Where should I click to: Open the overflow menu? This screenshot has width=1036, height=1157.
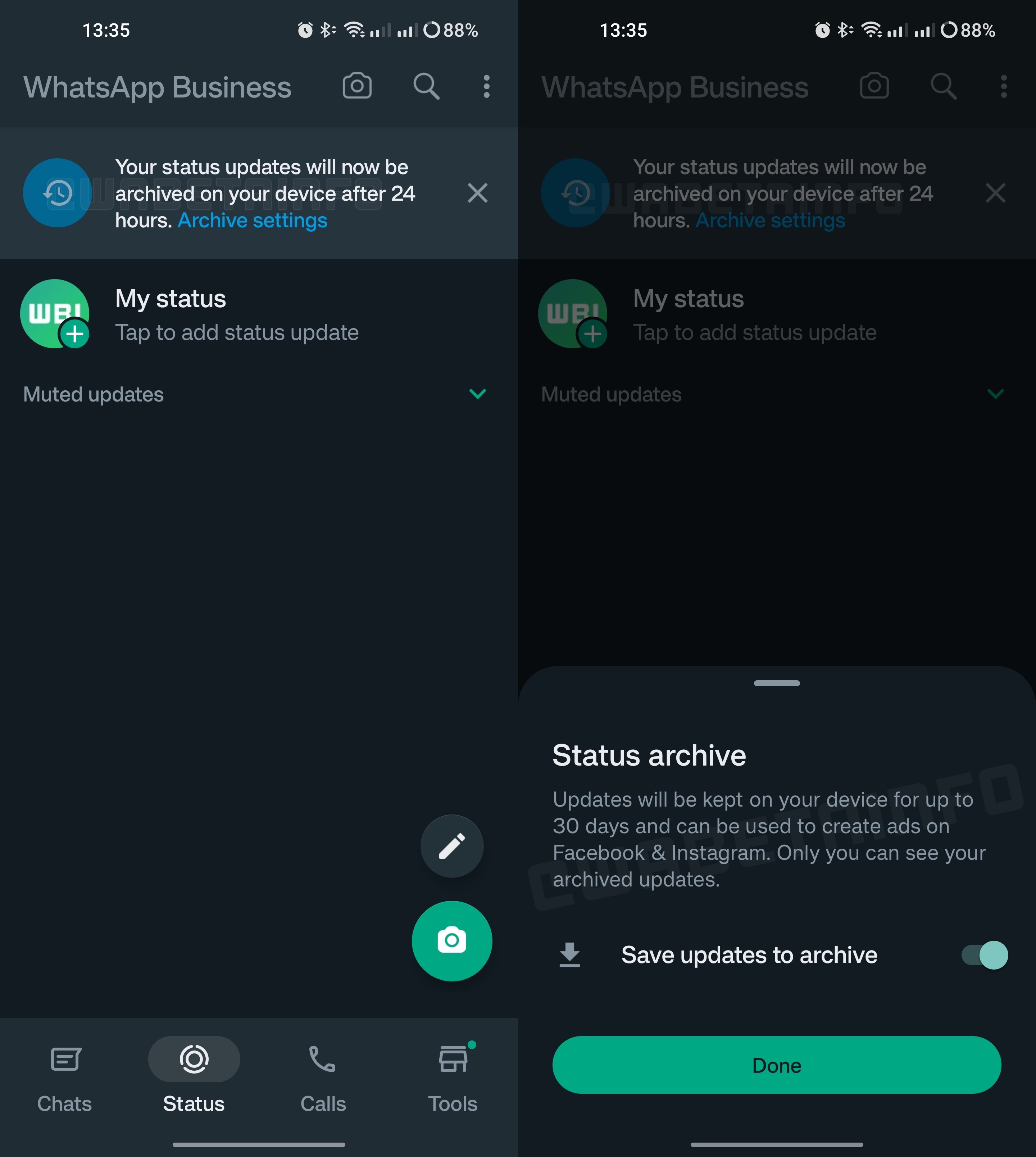tap(486, 87)
